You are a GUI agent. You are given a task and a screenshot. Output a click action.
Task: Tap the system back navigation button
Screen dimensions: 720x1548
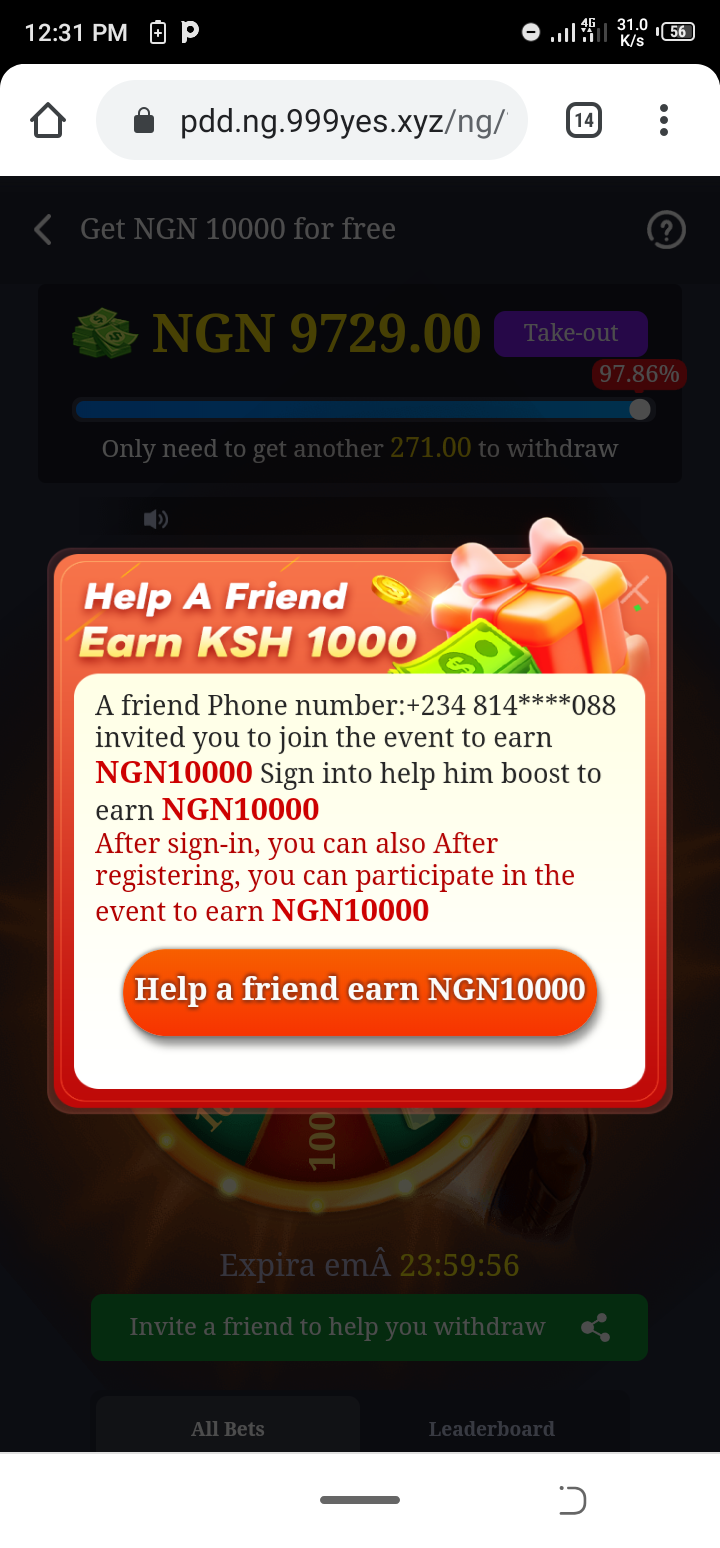click(572, 1500)
